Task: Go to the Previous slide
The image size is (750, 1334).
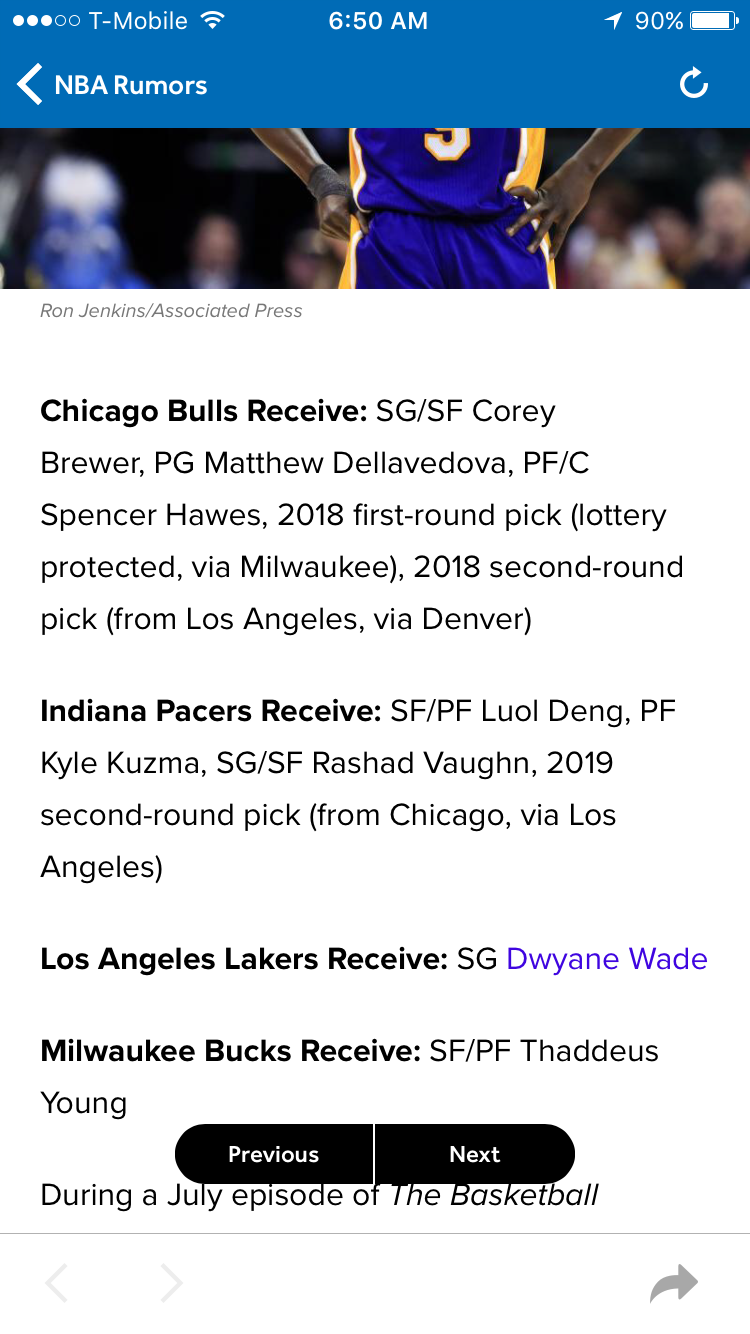Action: (274, 1154)
